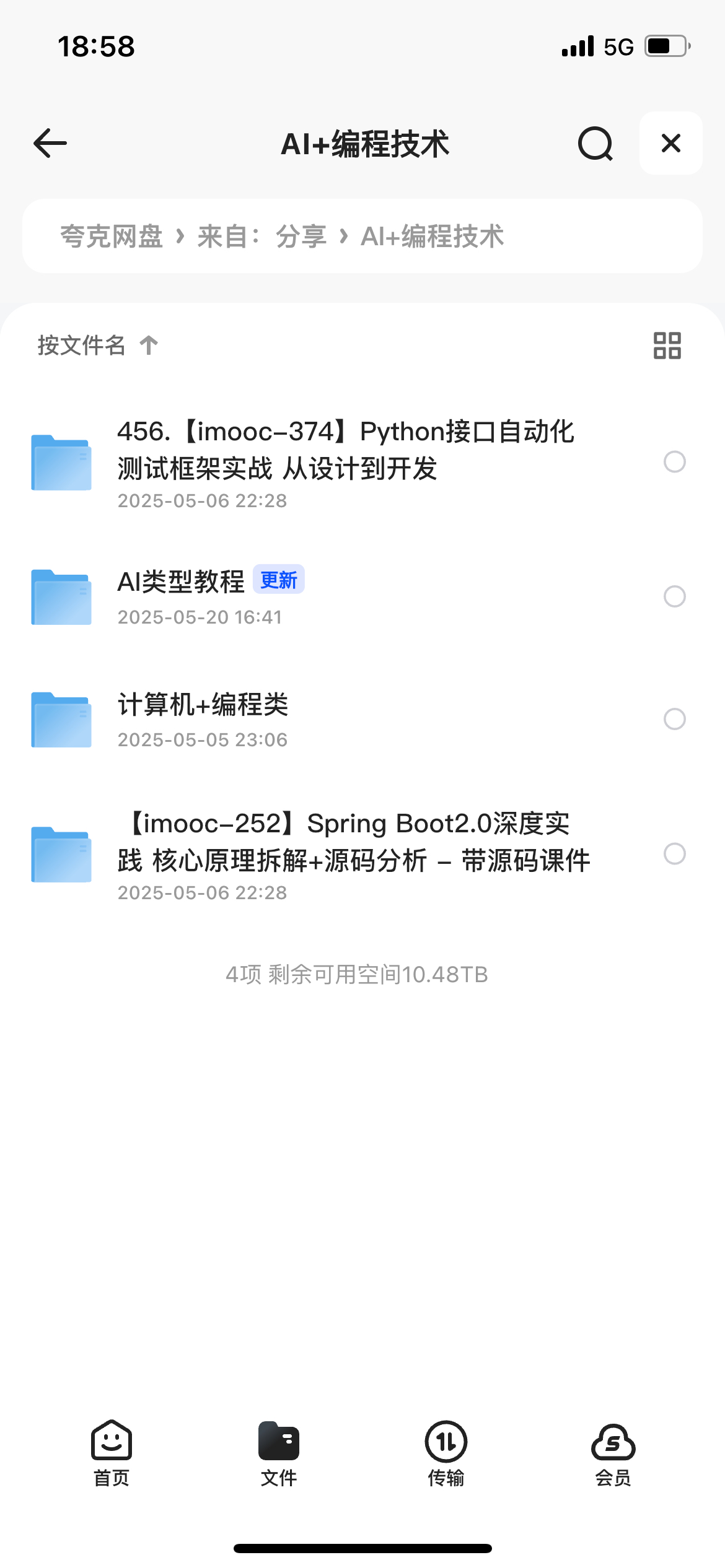Select the AI类型教程 folder circle
Image resolution: width=725 pixels, height=1568 pixels.
point(674,596)
